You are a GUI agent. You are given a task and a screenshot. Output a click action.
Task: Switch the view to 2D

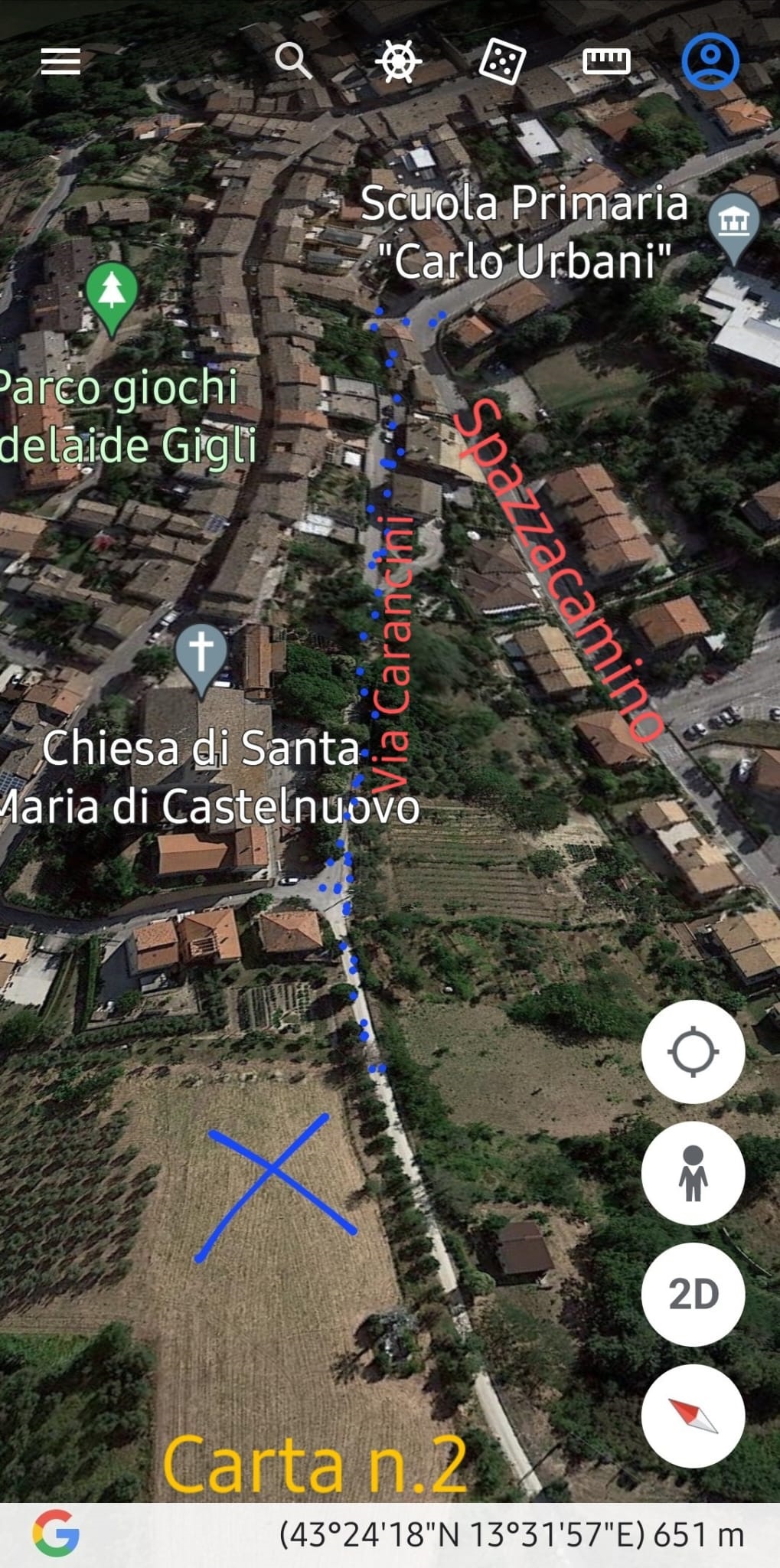tap(693, 1294)
